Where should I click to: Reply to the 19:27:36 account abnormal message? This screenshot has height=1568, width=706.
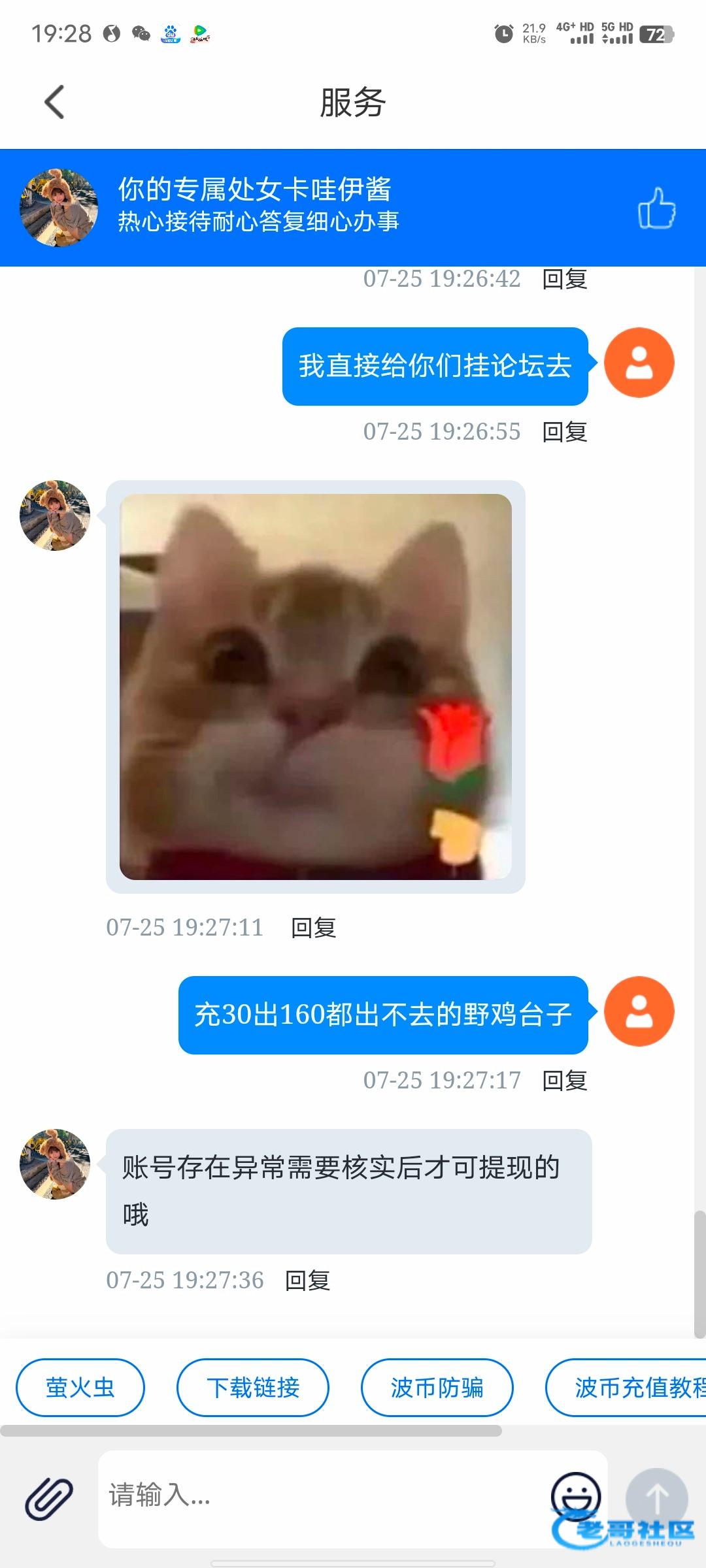(308, 1280)
